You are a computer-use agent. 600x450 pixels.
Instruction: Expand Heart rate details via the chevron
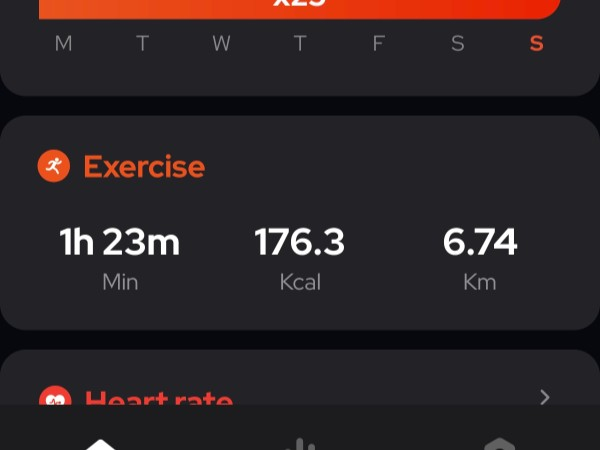click(545, 397)
